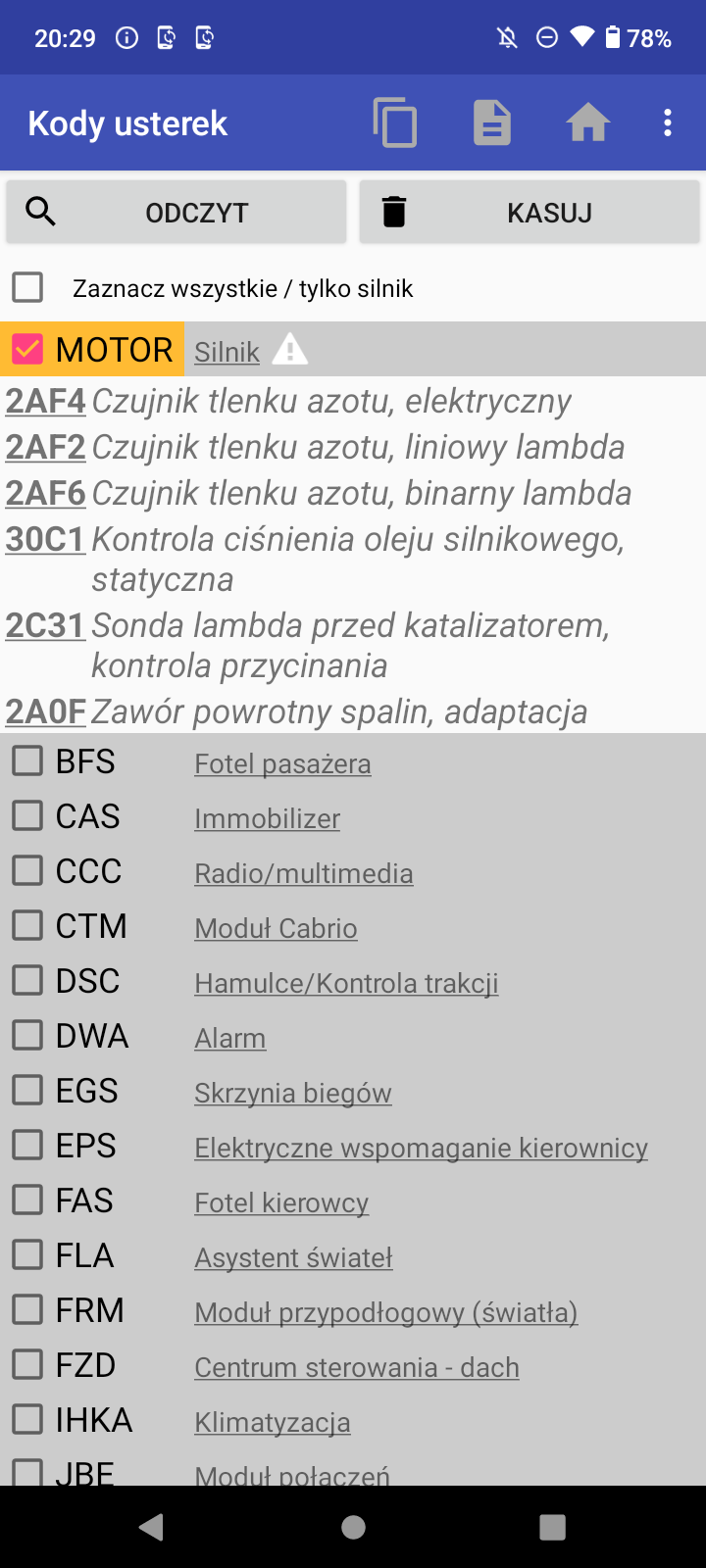This screenshot has height=1568, width=706.
Task: Open the Silnik link
Action: tap(227, 352)
